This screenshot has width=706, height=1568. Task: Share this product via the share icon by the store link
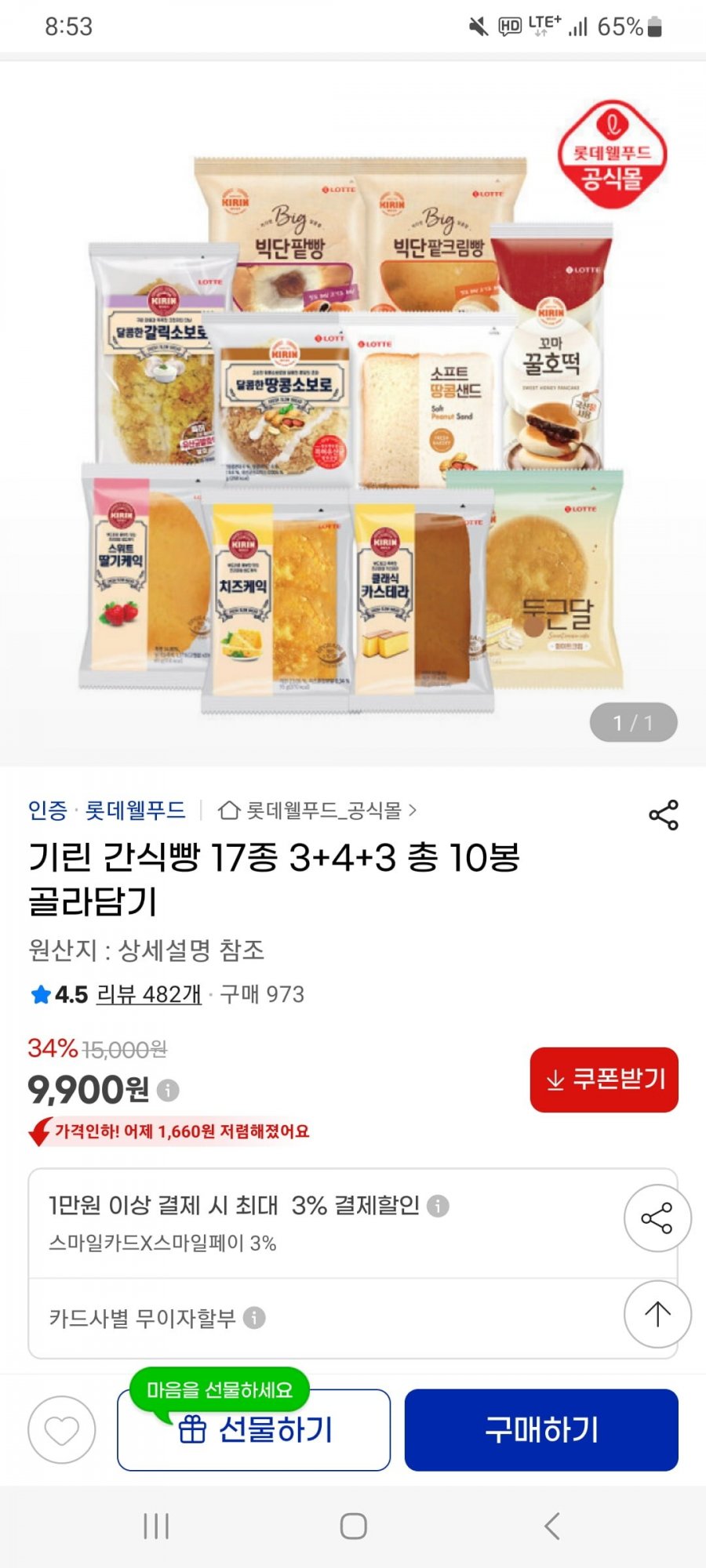pos(663,815)
